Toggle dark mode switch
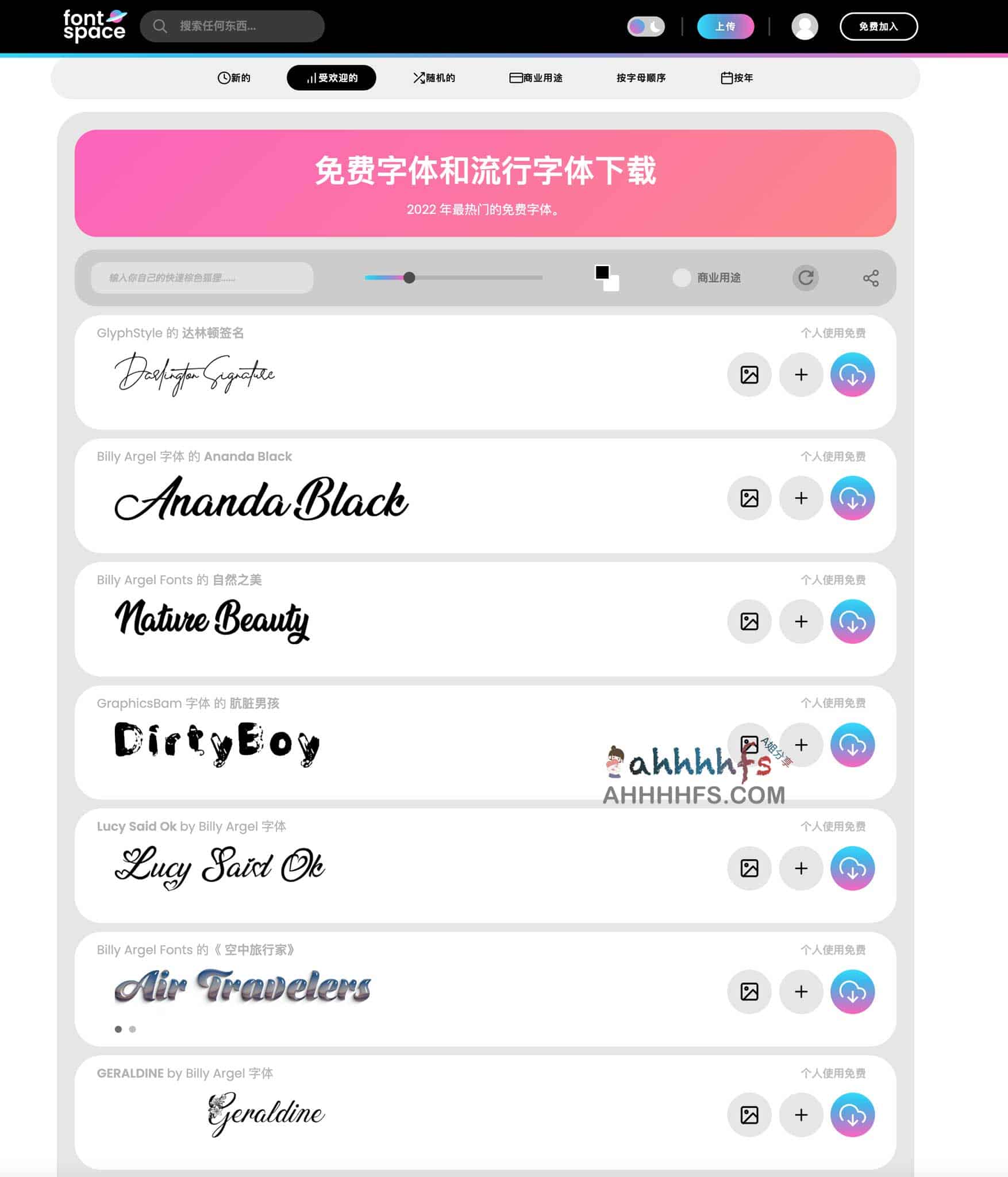This screenshot has height=1177, width=1008. tap(646, 26)
